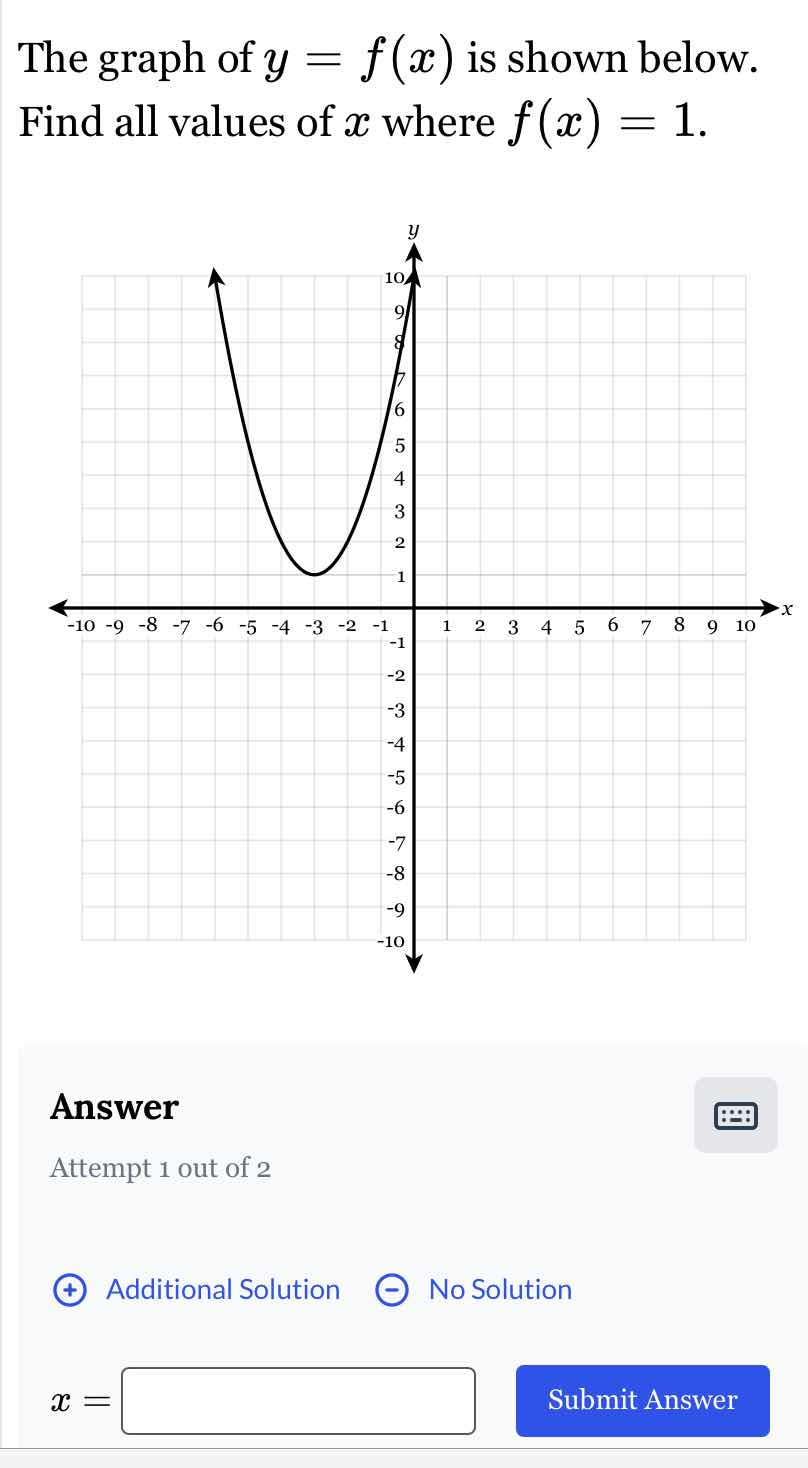Submit your answer
808x1468 pixels.
point(642,1400)
